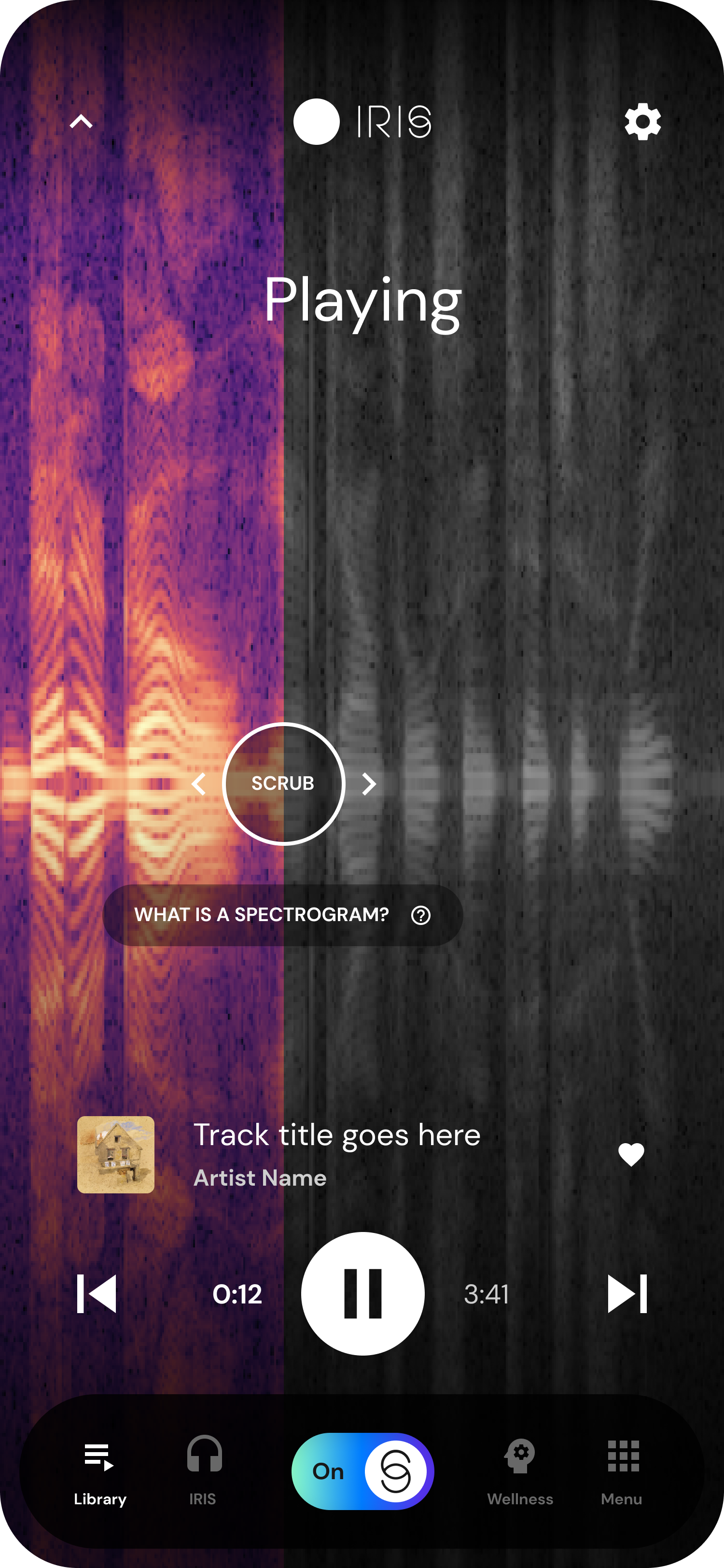The image size is (724, 1568).
Task: Open the album artwork thumbnail
Action: pos(115,1155)
